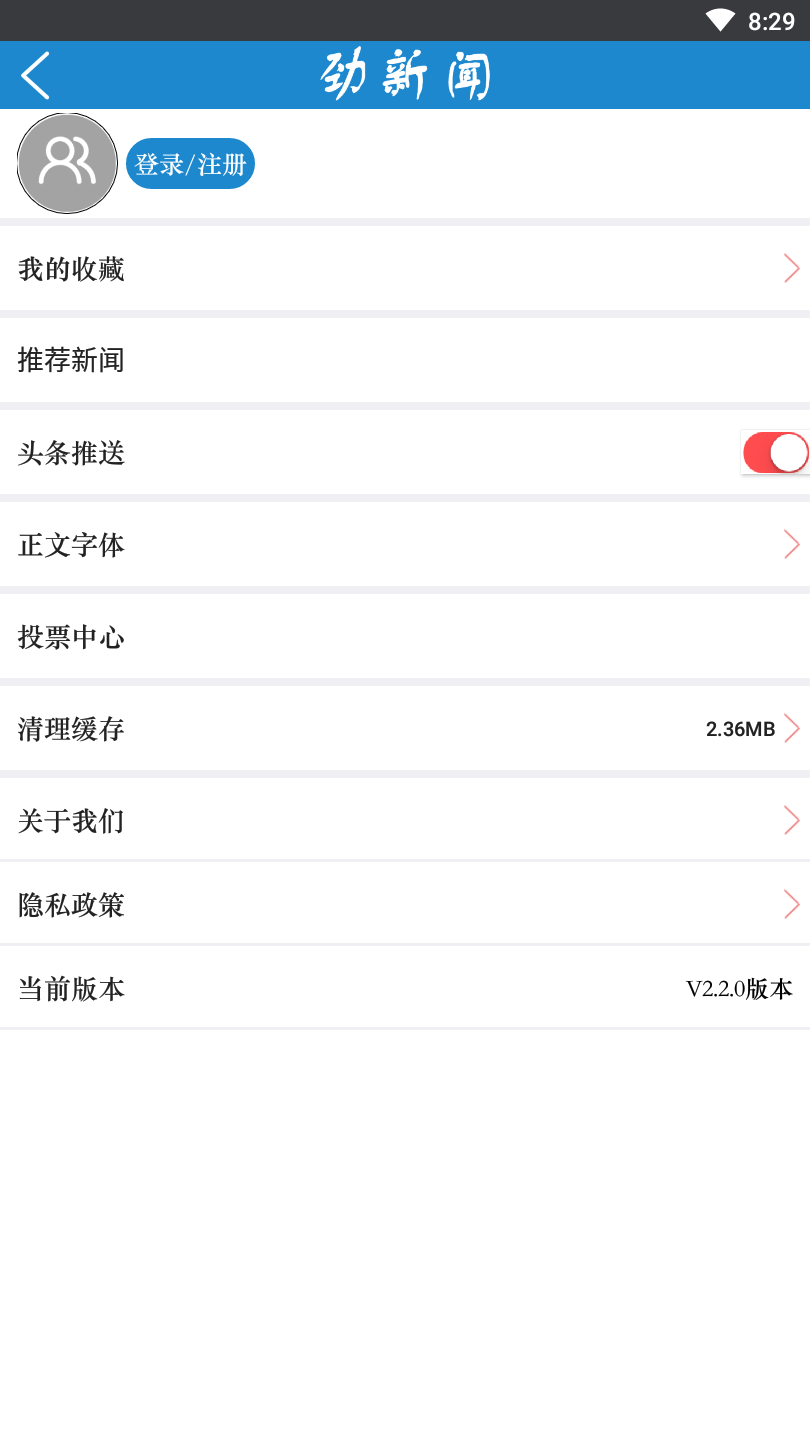810x1440 pixels.
Task: View 隐私政策
Action: tap(404, 905)
